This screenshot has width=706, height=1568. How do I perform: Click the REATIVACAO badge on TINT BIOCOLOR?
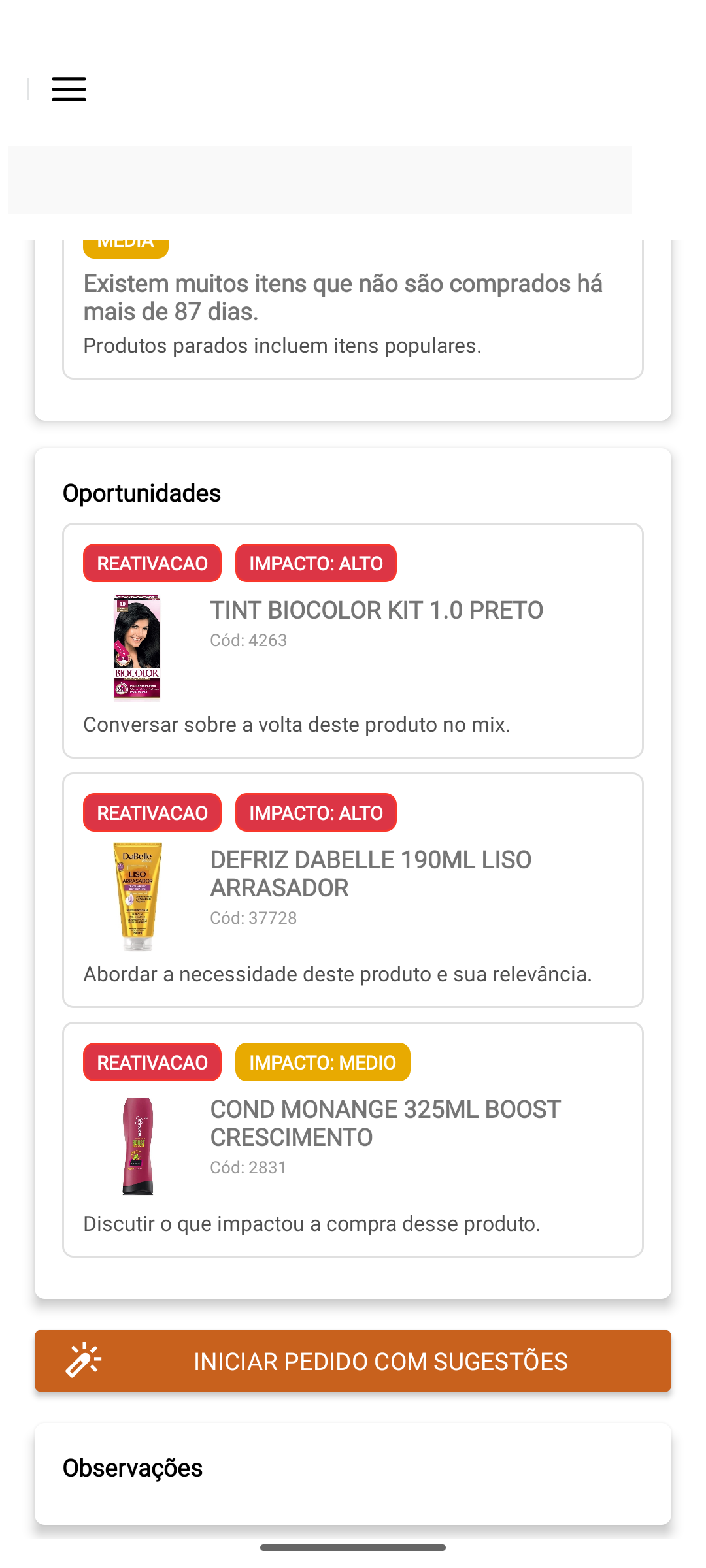pyautogui.click(x=152, y=563)
